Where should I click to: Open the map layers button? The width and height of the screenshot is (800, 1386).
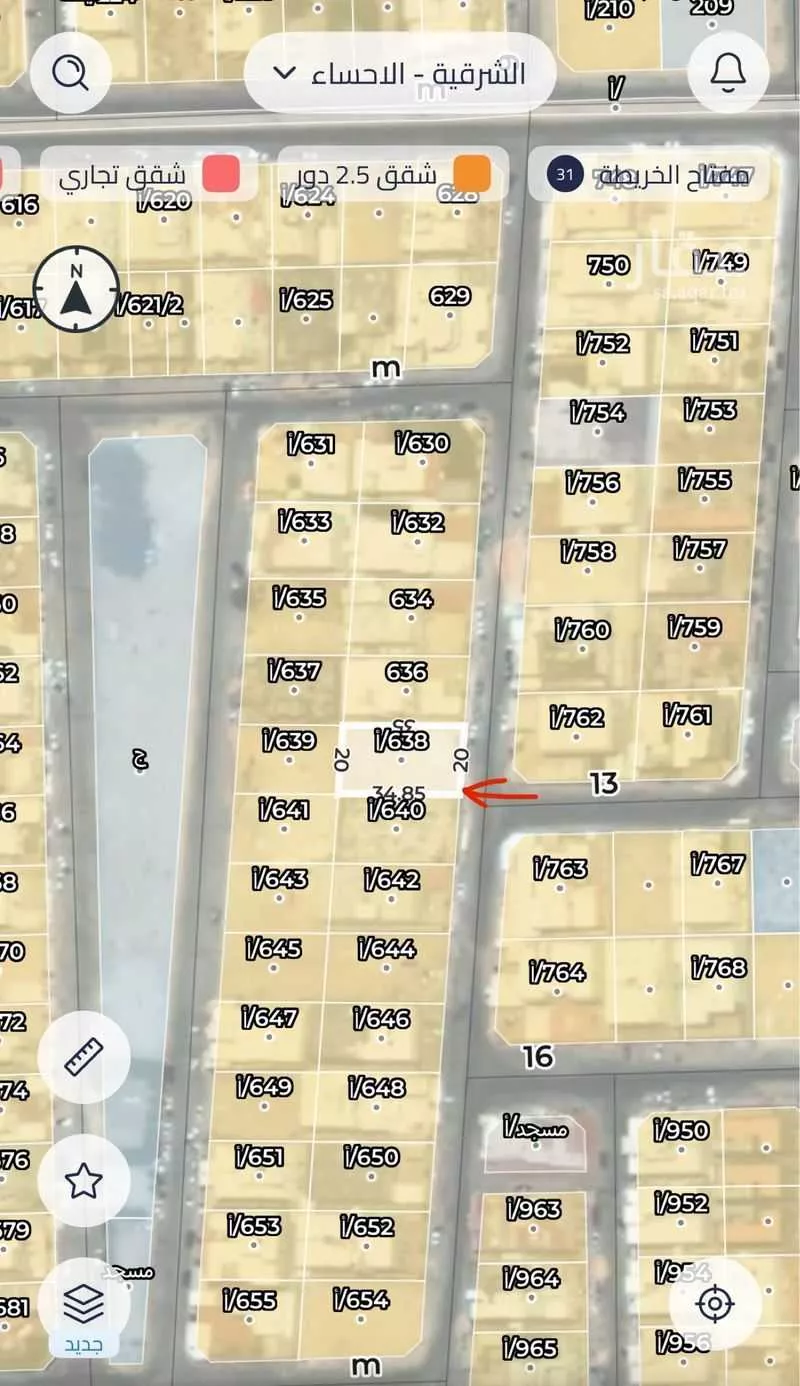coord(84,1304)
